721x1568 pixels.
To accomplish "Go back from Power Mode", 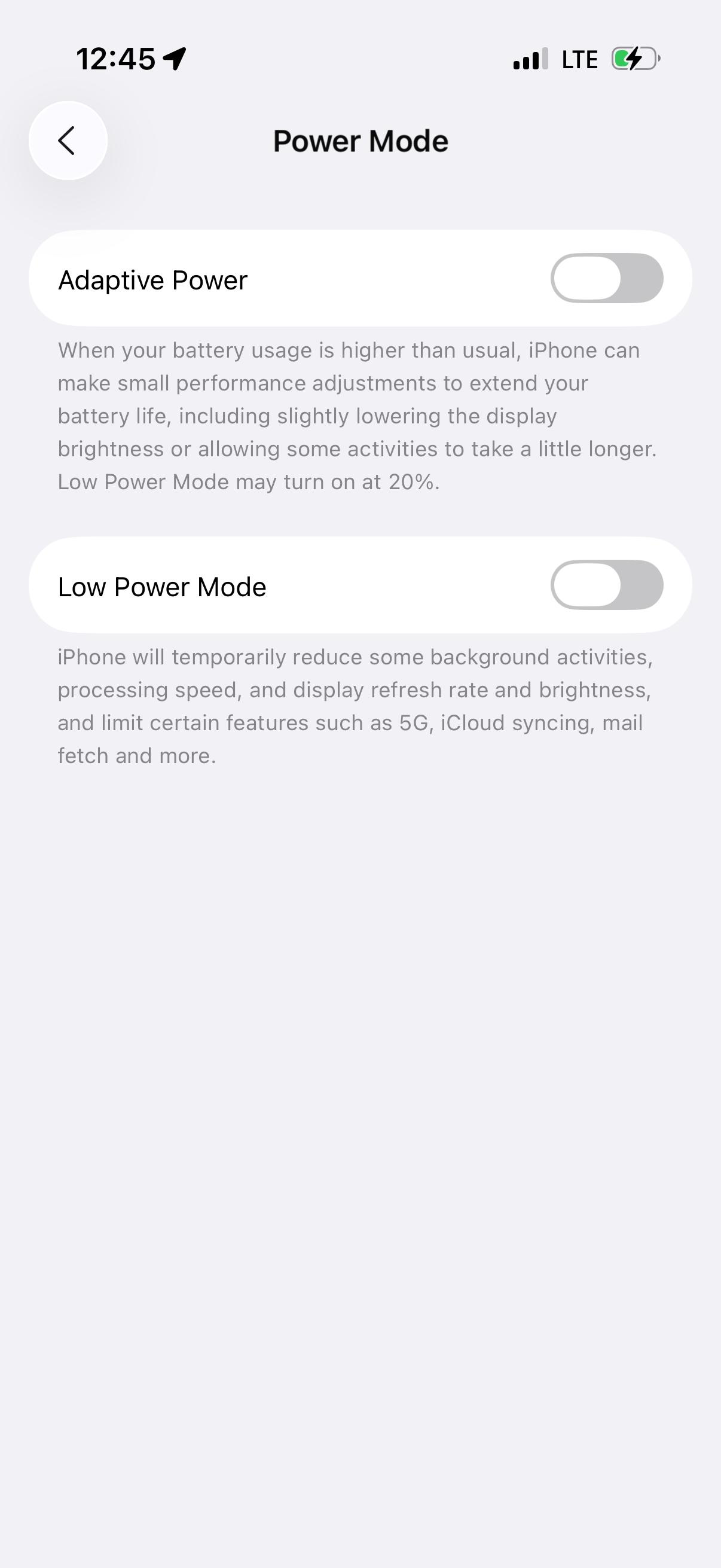I will point(68,141).
